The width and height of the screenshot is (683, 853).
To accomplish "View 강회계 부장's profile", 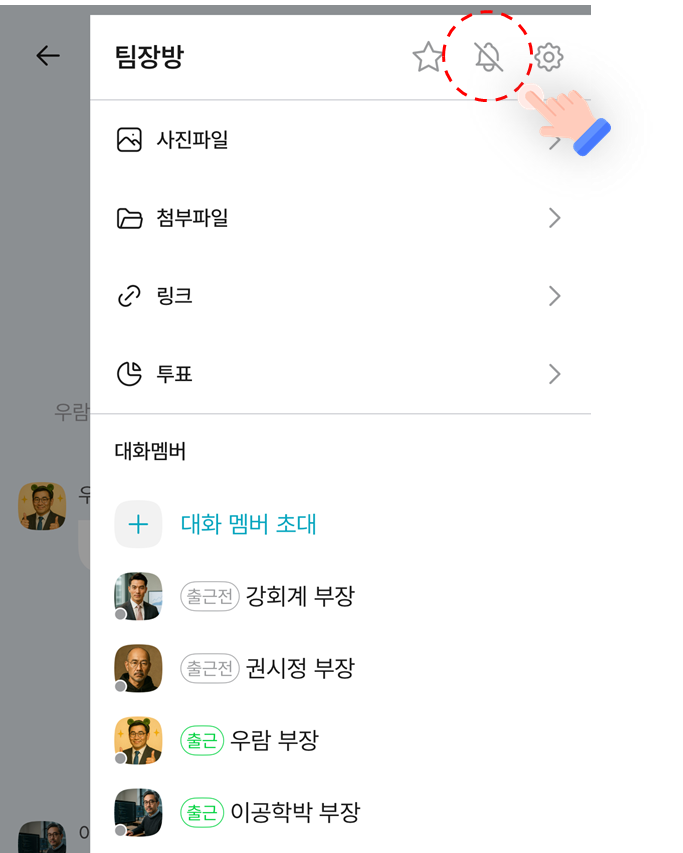I will click(299, 597).
